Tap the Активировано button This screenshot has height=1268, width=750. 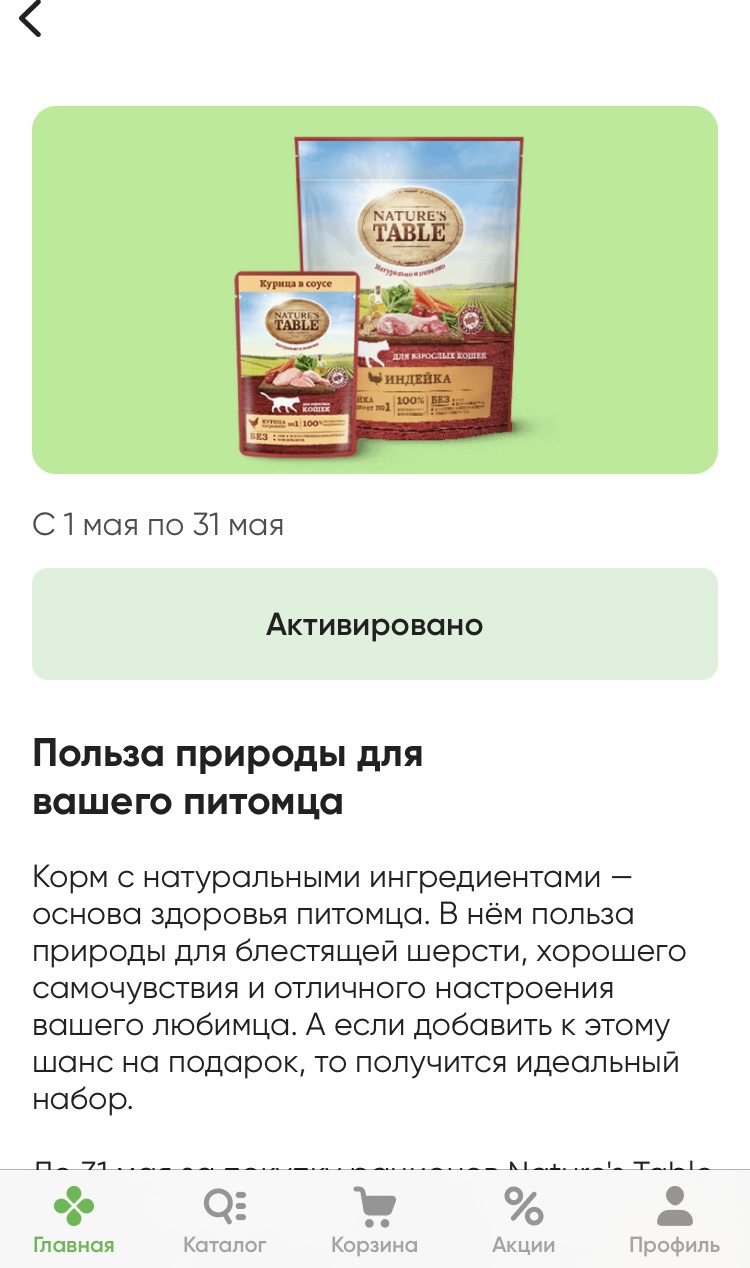pyautogui.click(x=375, y=624)
